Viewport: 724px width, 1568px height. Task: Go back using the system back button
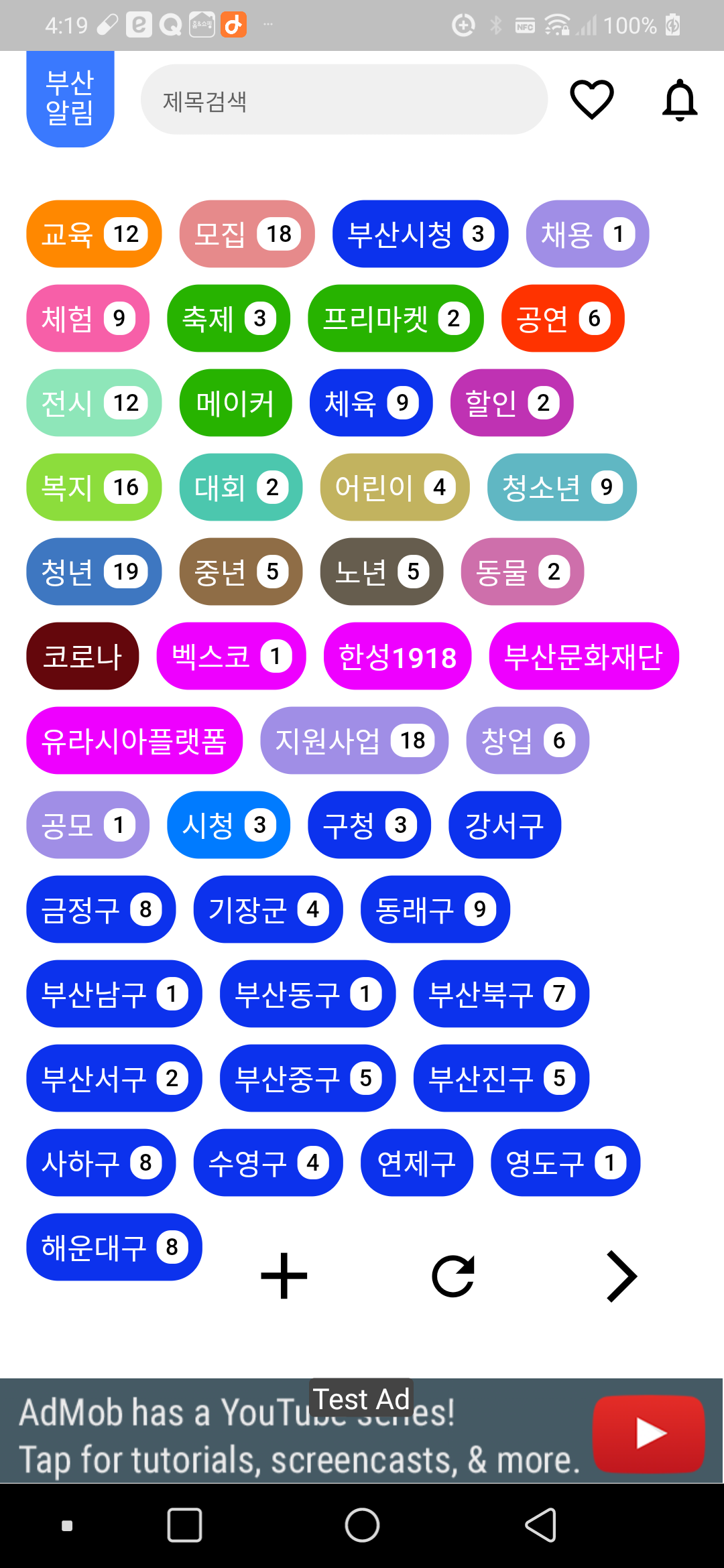(540, 1526)
